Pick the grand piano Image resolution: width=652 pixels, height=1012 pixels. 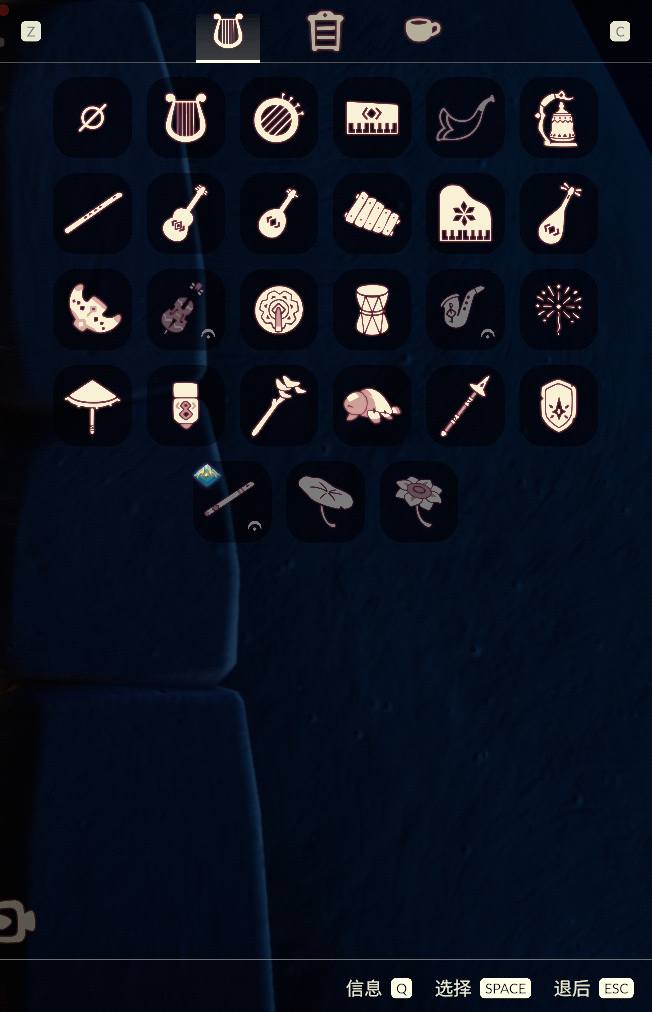pyautogui.click(x=465, y=213)
